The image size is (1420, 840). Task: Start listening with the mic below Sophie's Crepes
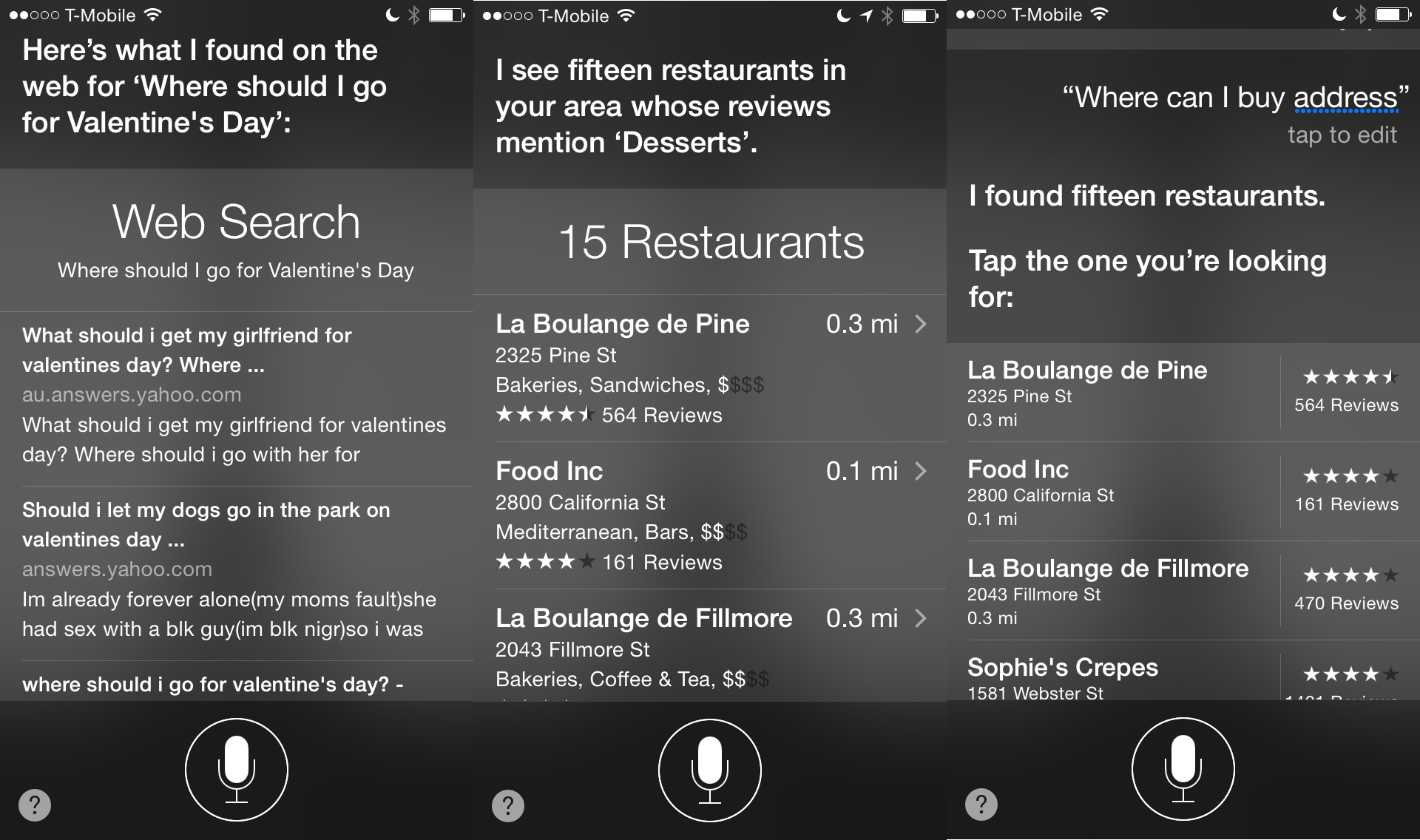[1183, 770]
